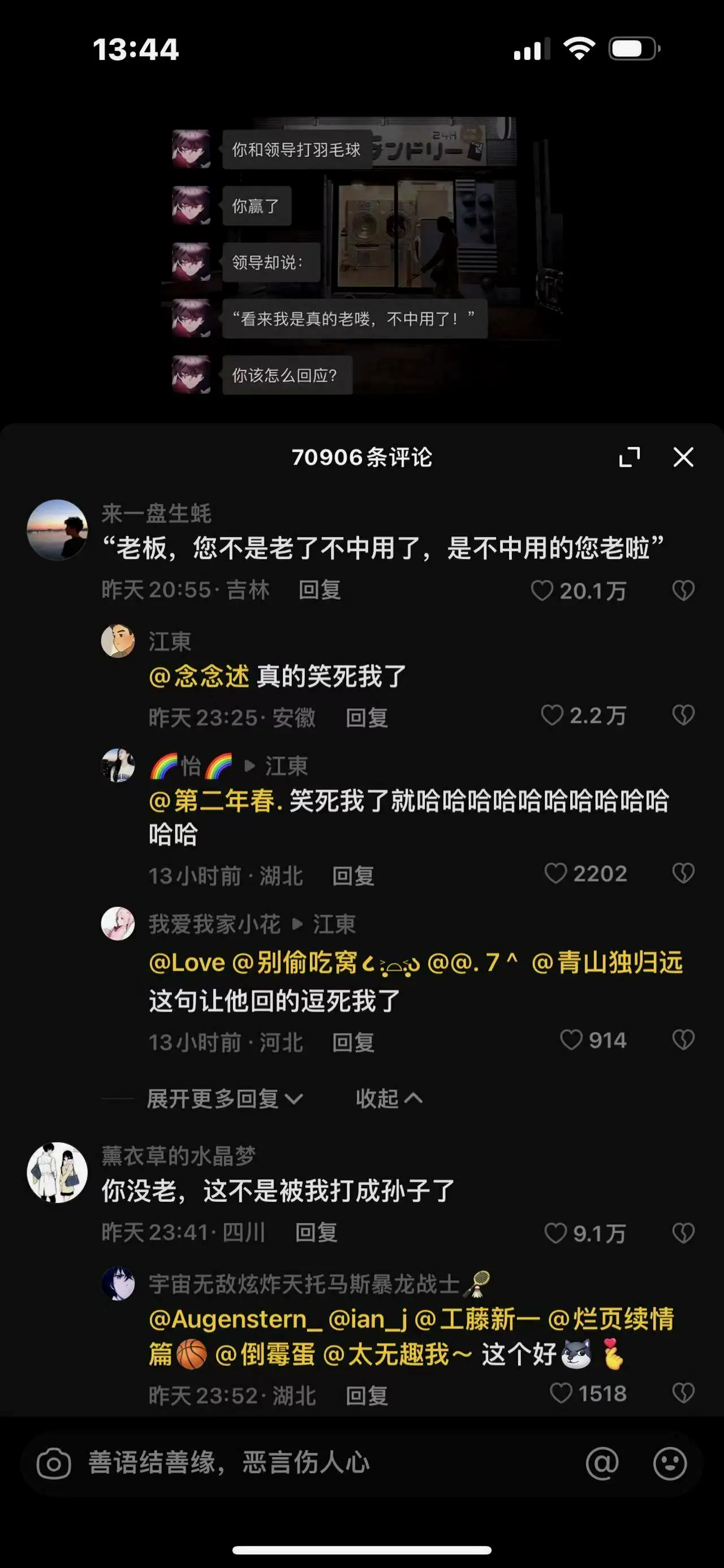Viewport: 724px width, 1568px height.
Task: Open the @ mention picker in comment bar
Action: tap(602, 1463)
